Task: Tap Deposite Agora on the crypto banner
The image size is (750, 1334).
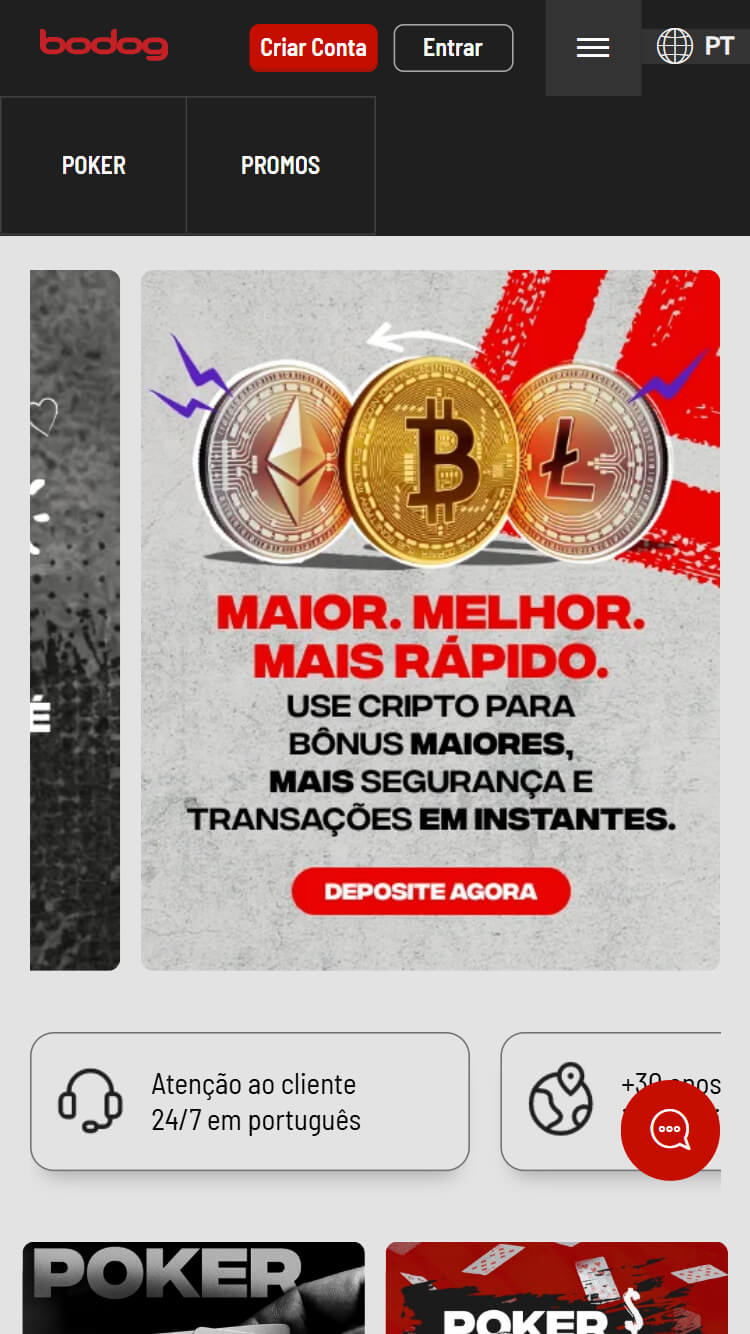Action: (431, 891)
